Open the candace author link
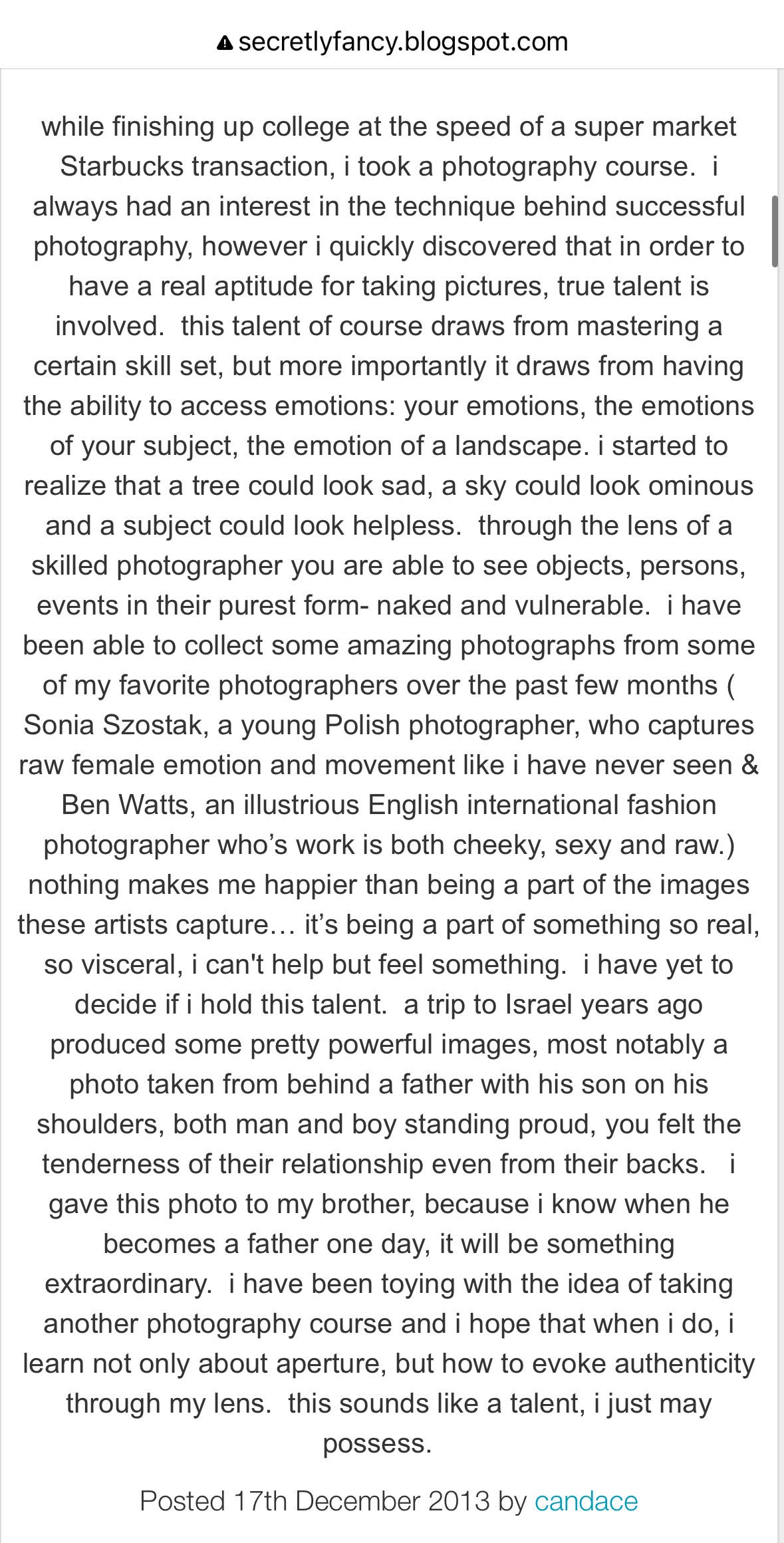Screen dimensions: 784x1543 [x=586, y=1482]
